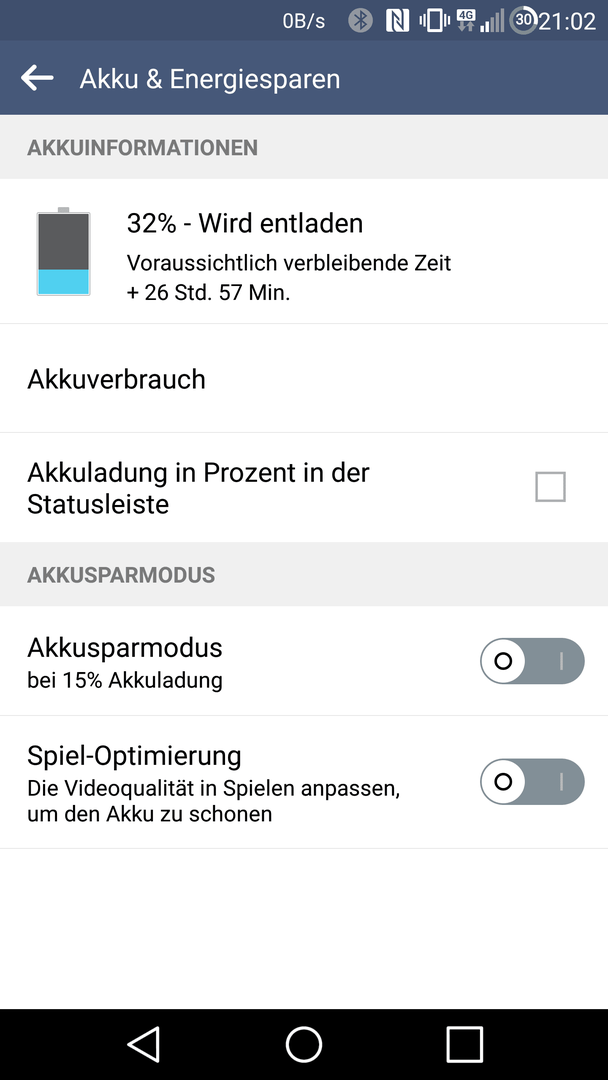This screenshot has height=1080, width=608.
Task: Check the Akkuladung in Prozent checkbox
Action: coord(550,487)
